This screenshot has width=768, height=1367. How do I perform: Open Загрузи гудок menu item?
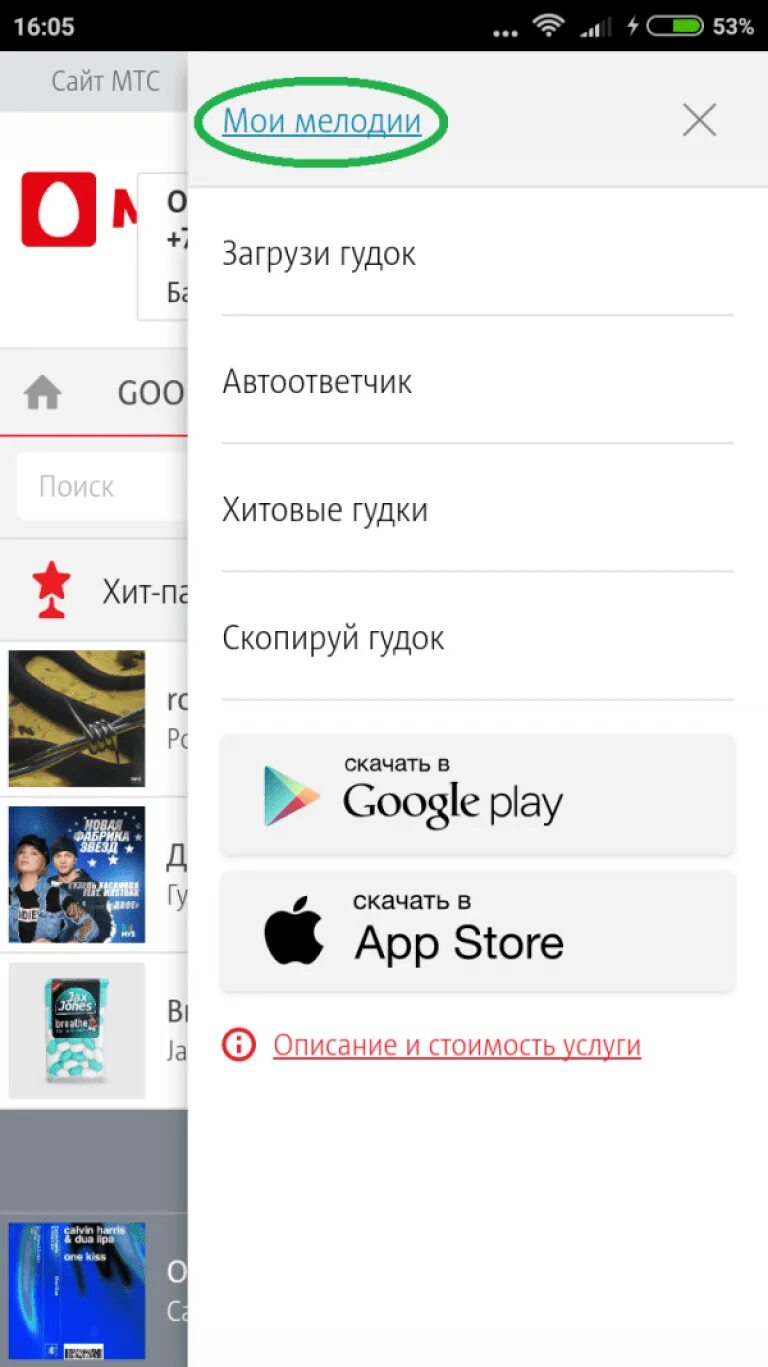point(319,254)
